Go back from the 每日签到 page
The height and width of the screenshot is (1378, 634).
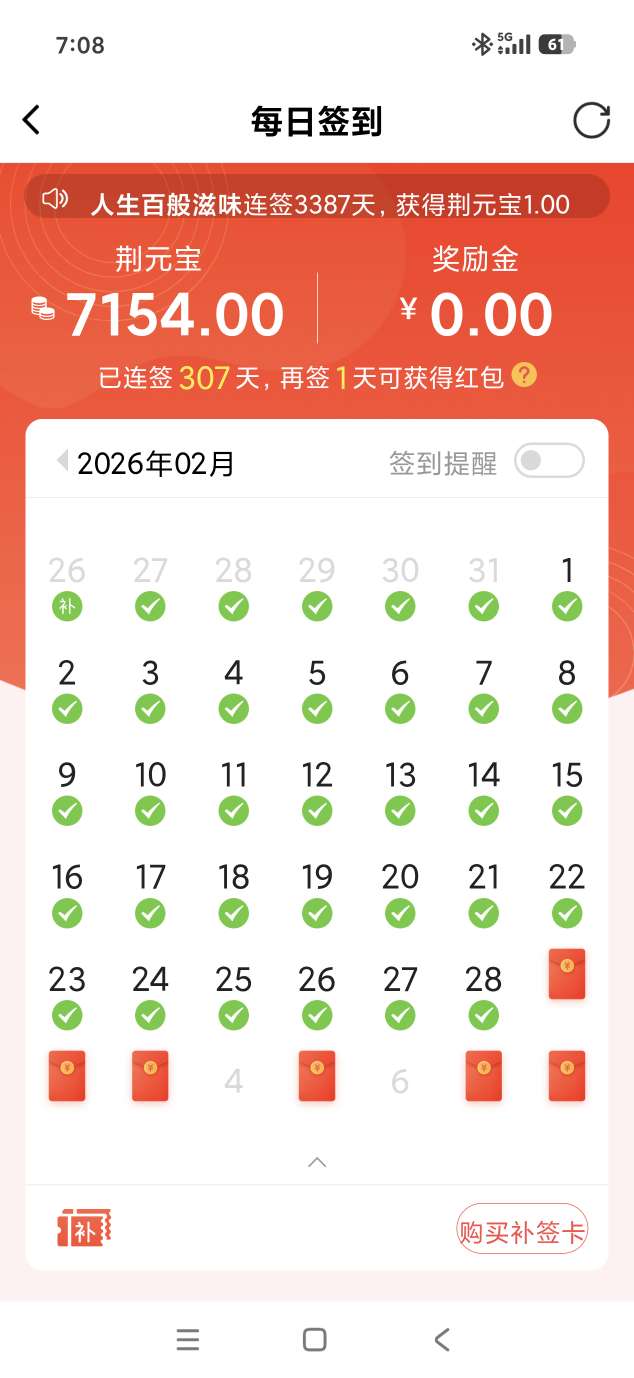coord(32,121)
